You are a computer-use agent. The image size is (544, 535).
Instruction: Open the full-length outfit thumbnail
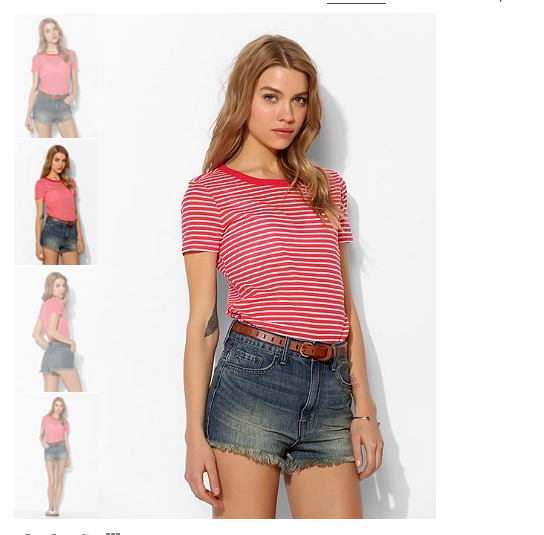point(56,456)
